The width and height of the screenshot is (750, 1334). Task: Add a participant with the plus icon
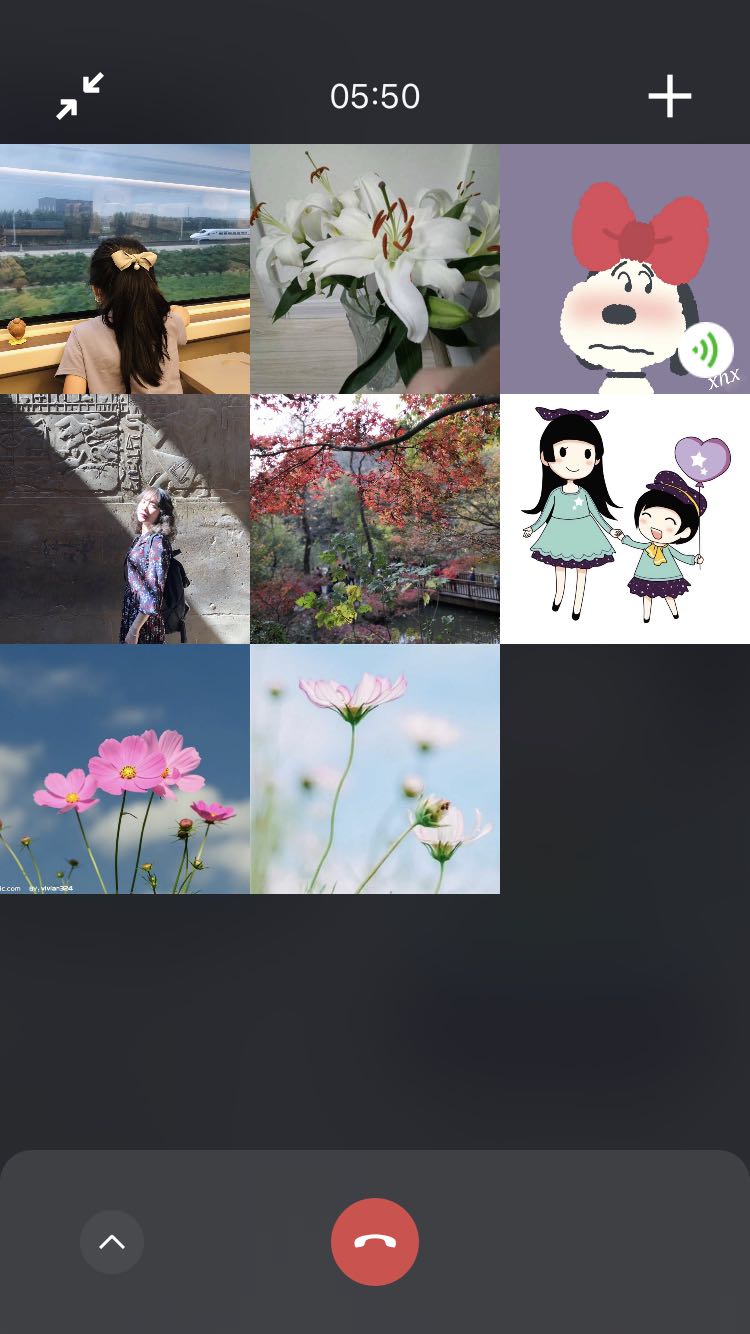pyautogui.click(x=669, y=96)
